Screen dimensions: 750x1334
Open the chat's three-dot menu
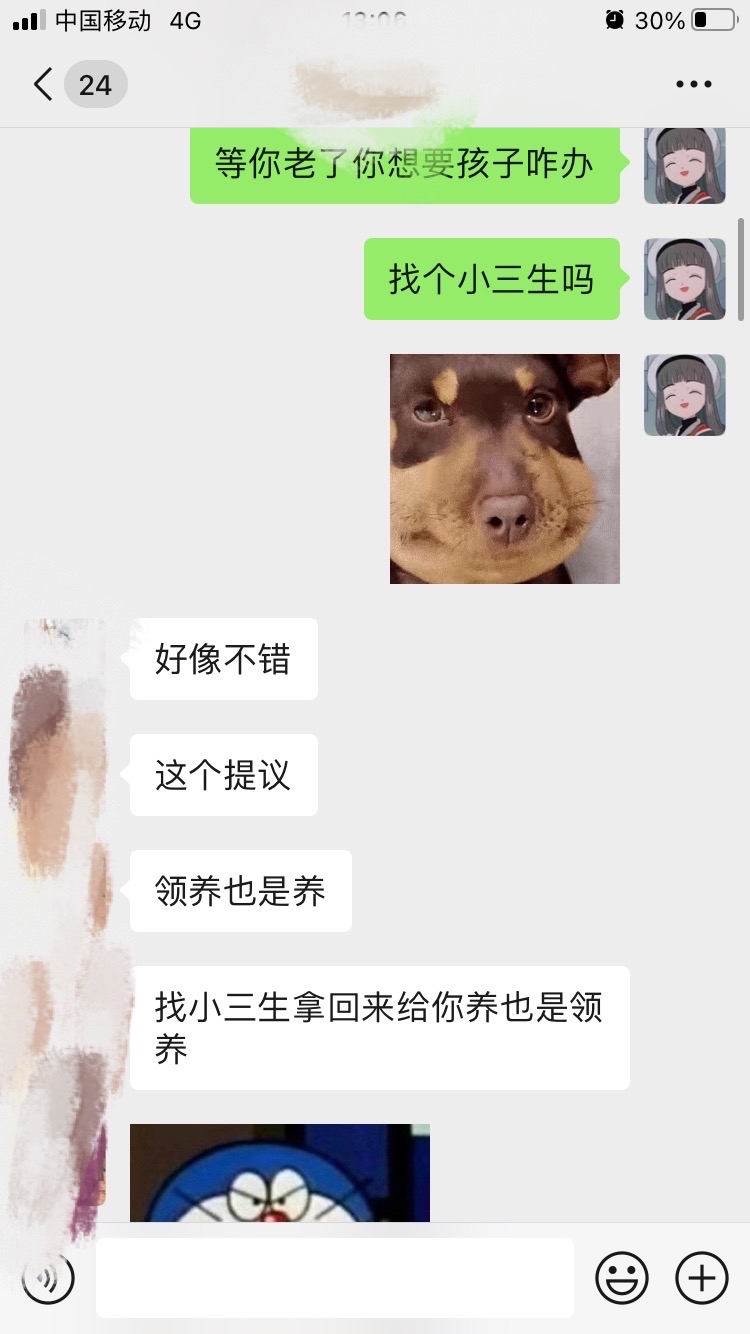point(693,84)
